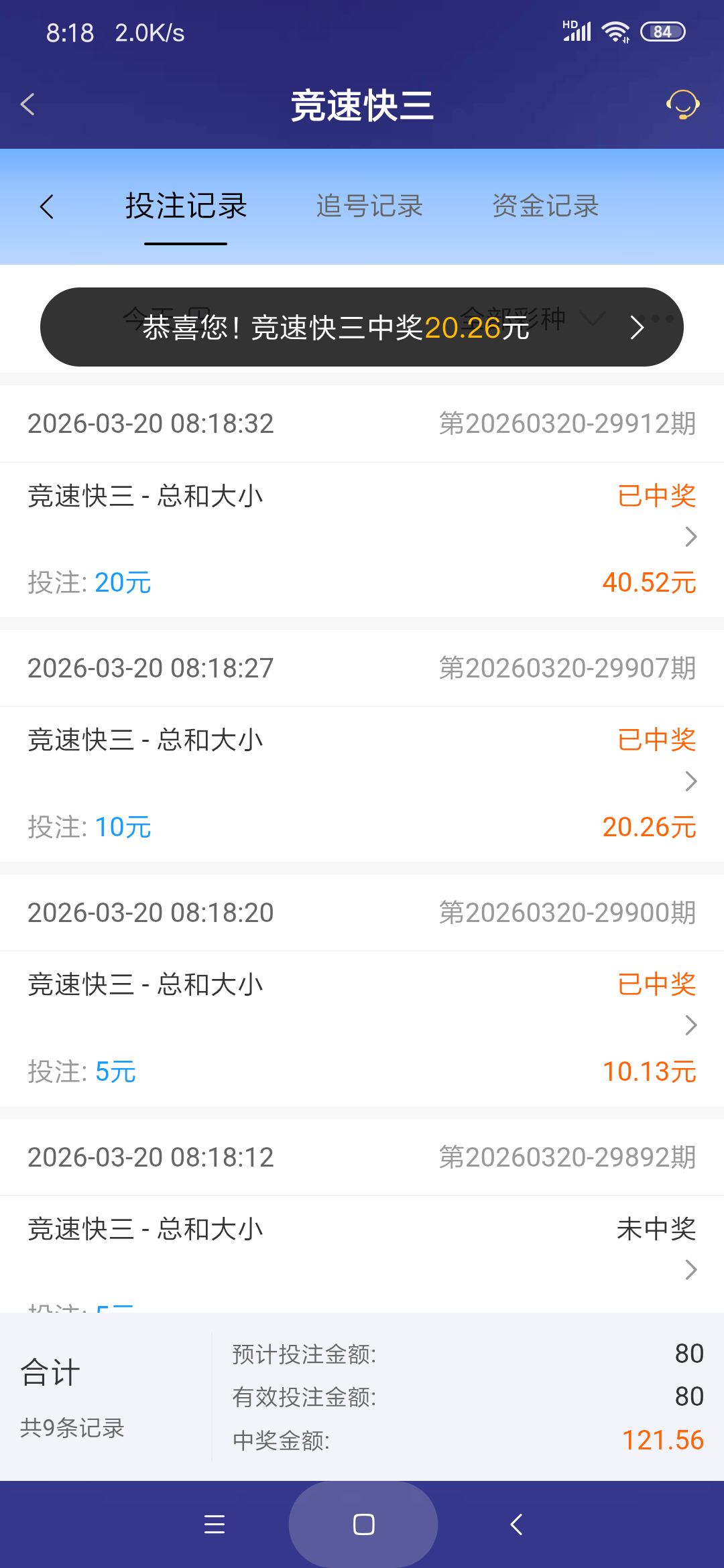Switch to the 资金记录 tab
The image size is (724, 1568).
[545, 206]
